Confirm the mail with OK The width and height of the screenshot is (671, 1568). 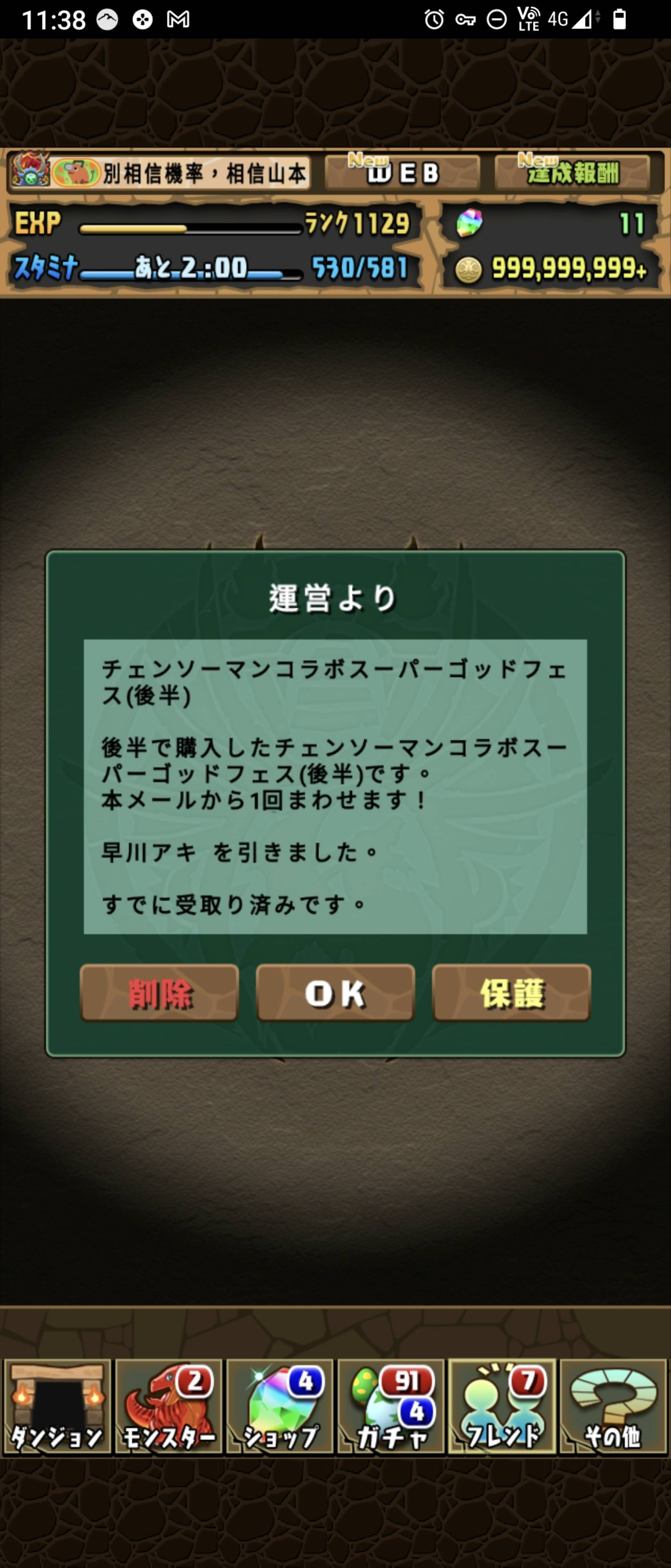[x=335, y=993]
